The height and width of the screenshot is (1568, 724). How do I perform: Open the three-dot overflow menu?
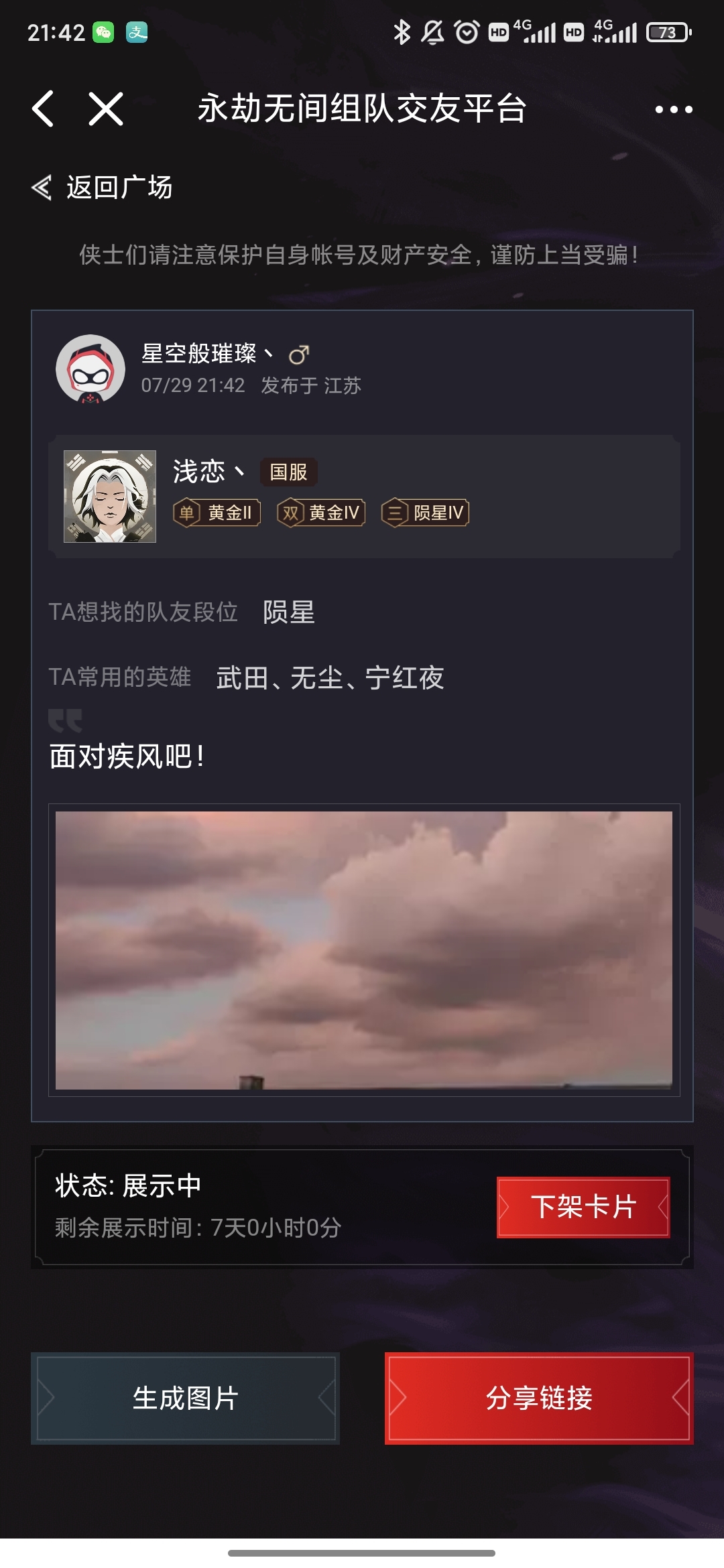click(673, 109)
